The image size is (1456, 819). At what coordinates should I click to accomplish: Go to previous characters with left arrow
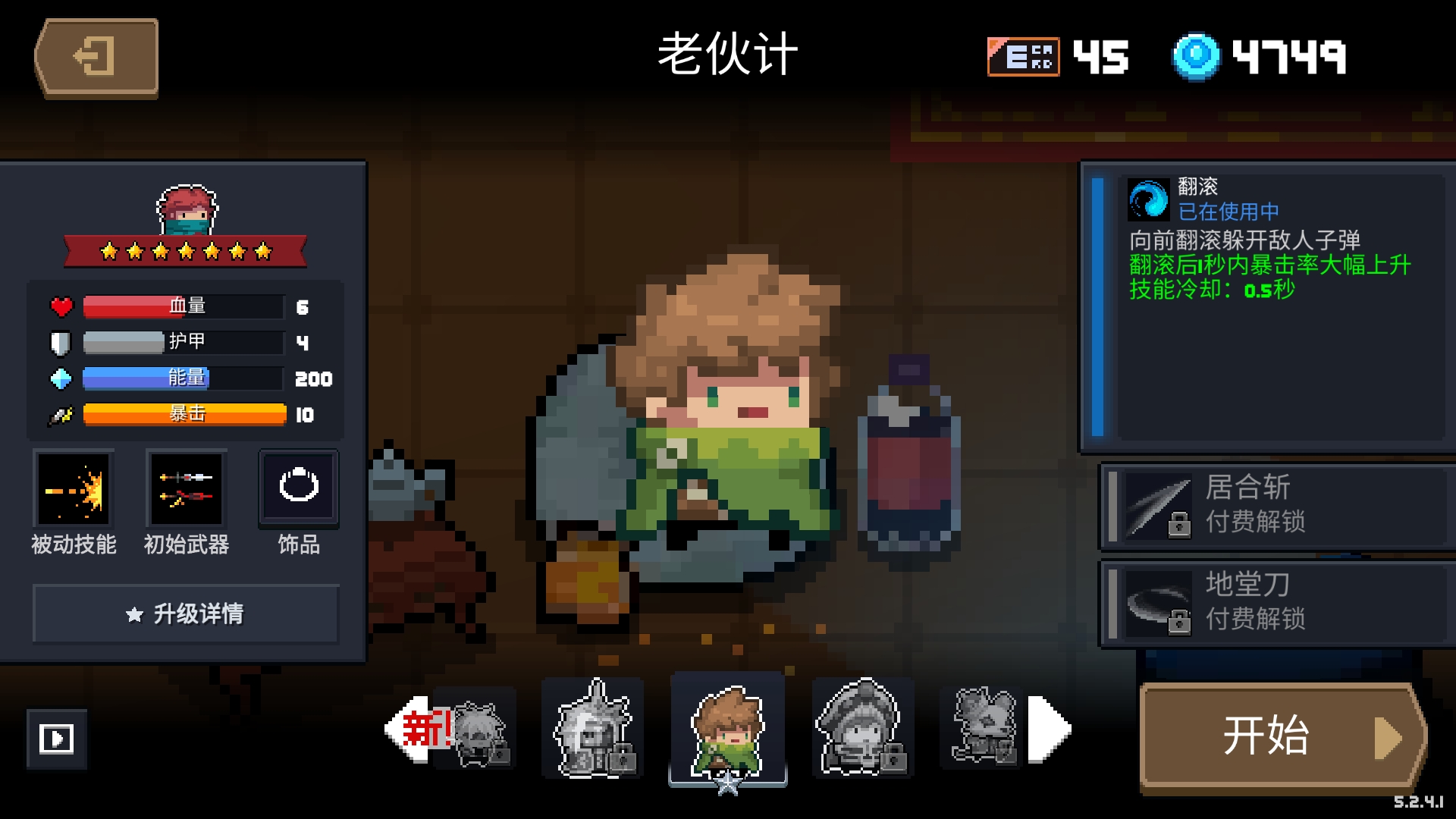point(400,729)
